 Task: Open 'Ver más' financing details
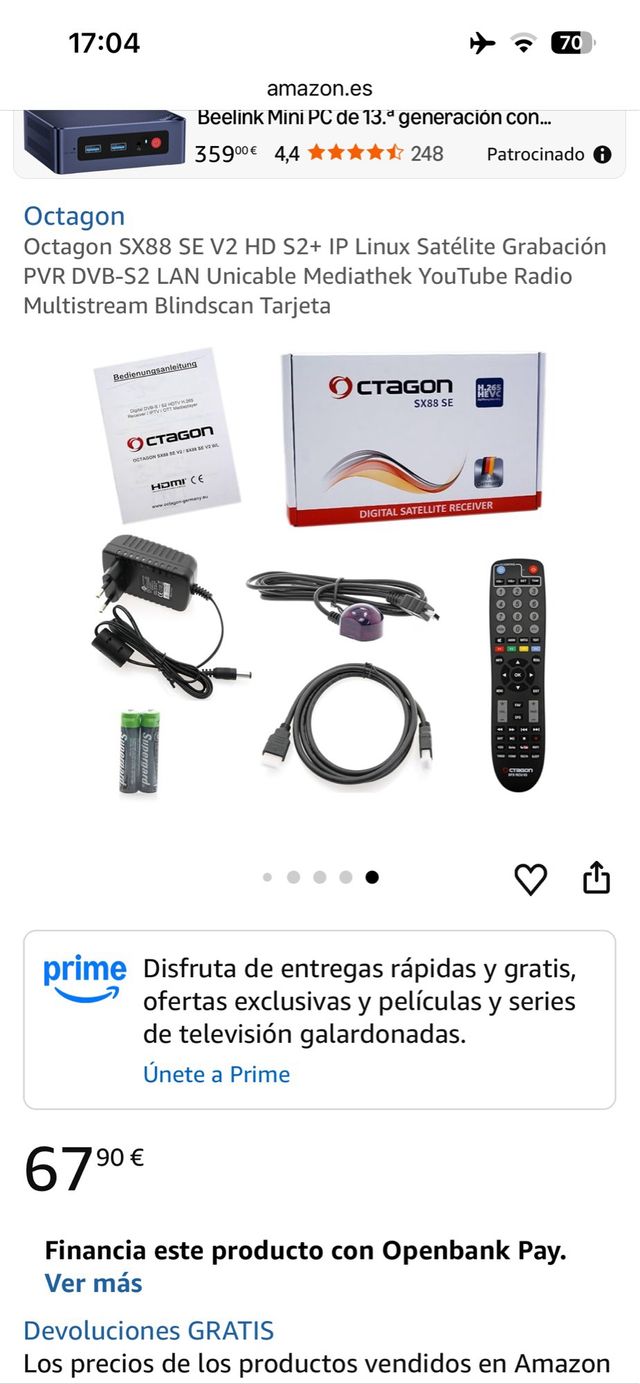pos(93,1283)
